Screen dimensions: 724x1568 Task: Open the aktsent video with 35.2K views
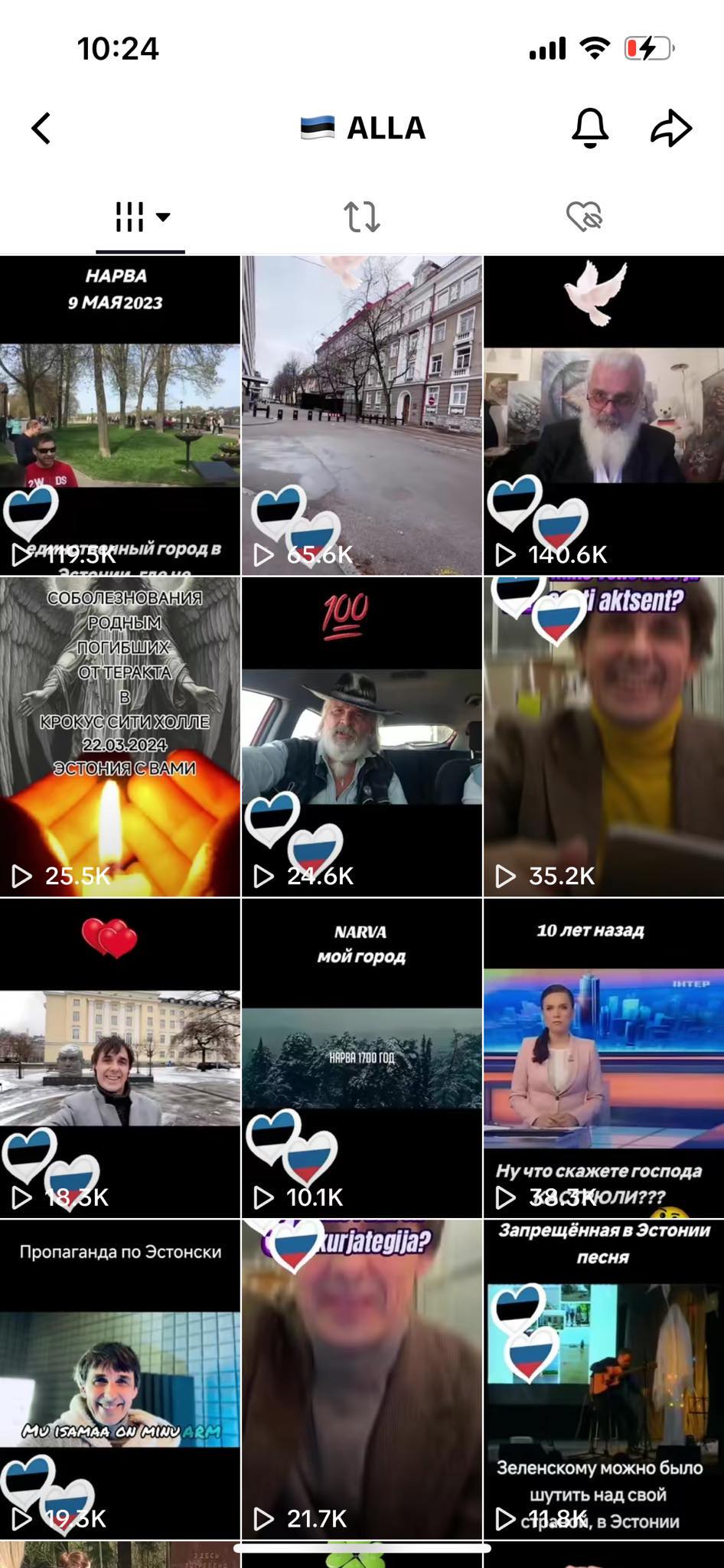603,737
